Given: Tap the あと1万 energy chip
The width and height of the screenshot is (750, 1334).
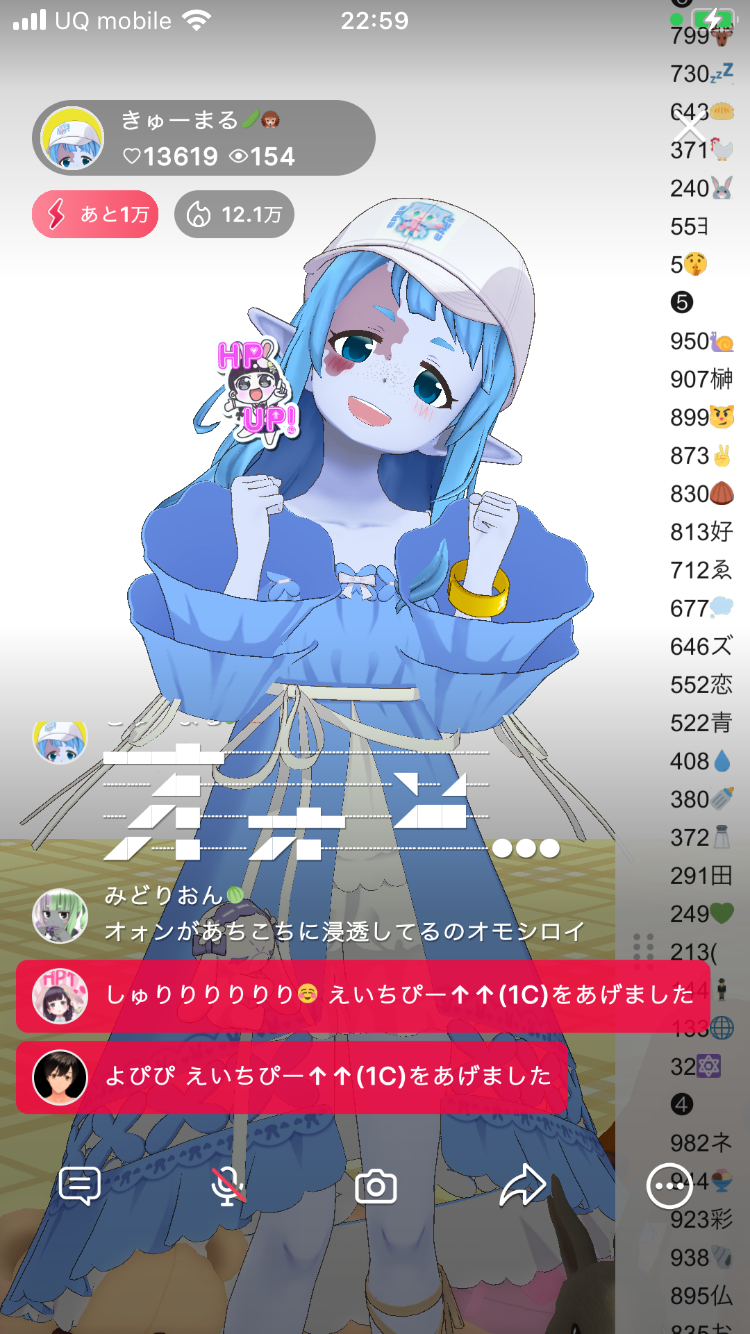Looking at the screenshot, I should 95,214.
